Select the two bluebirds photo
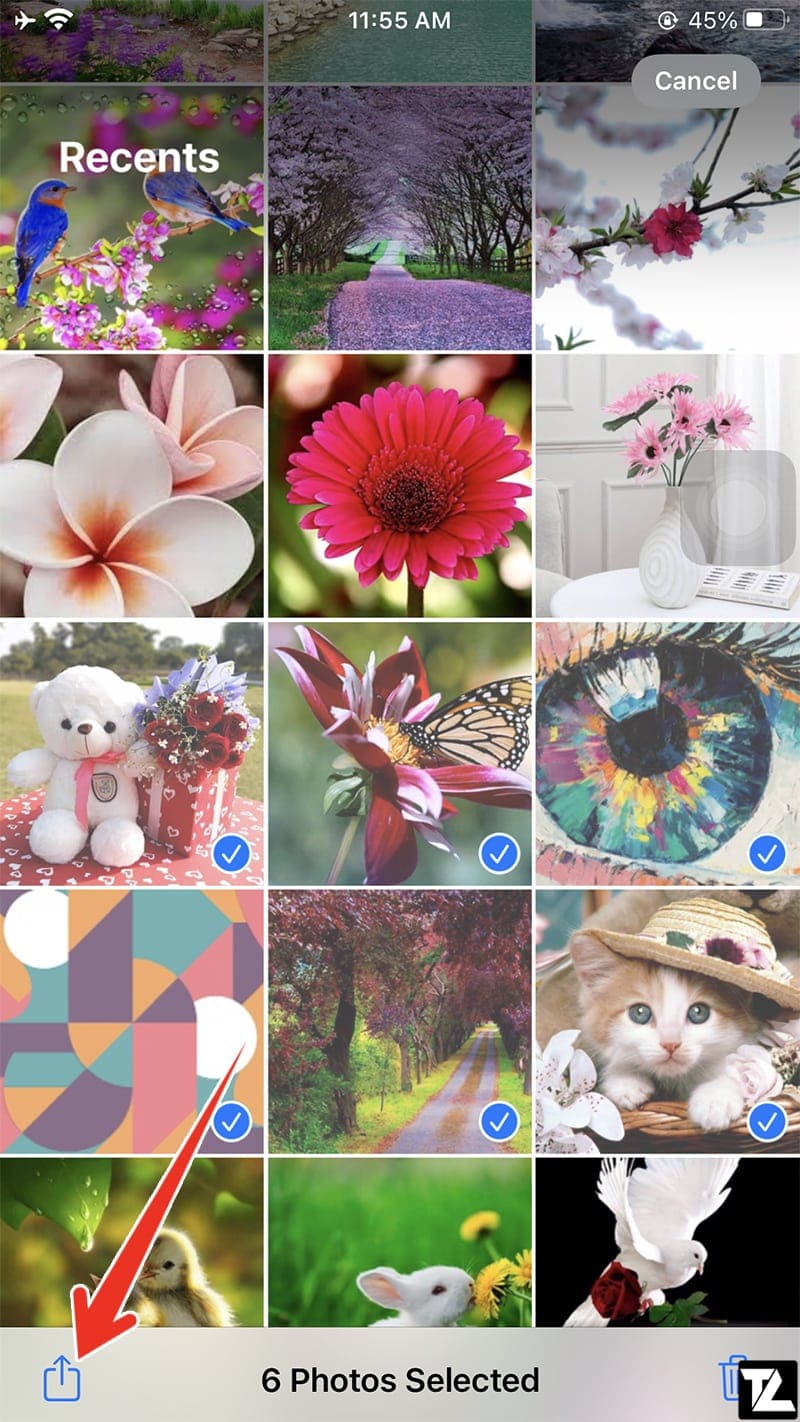Screen dimensions: 800x1422 click(x=132, y=217)
